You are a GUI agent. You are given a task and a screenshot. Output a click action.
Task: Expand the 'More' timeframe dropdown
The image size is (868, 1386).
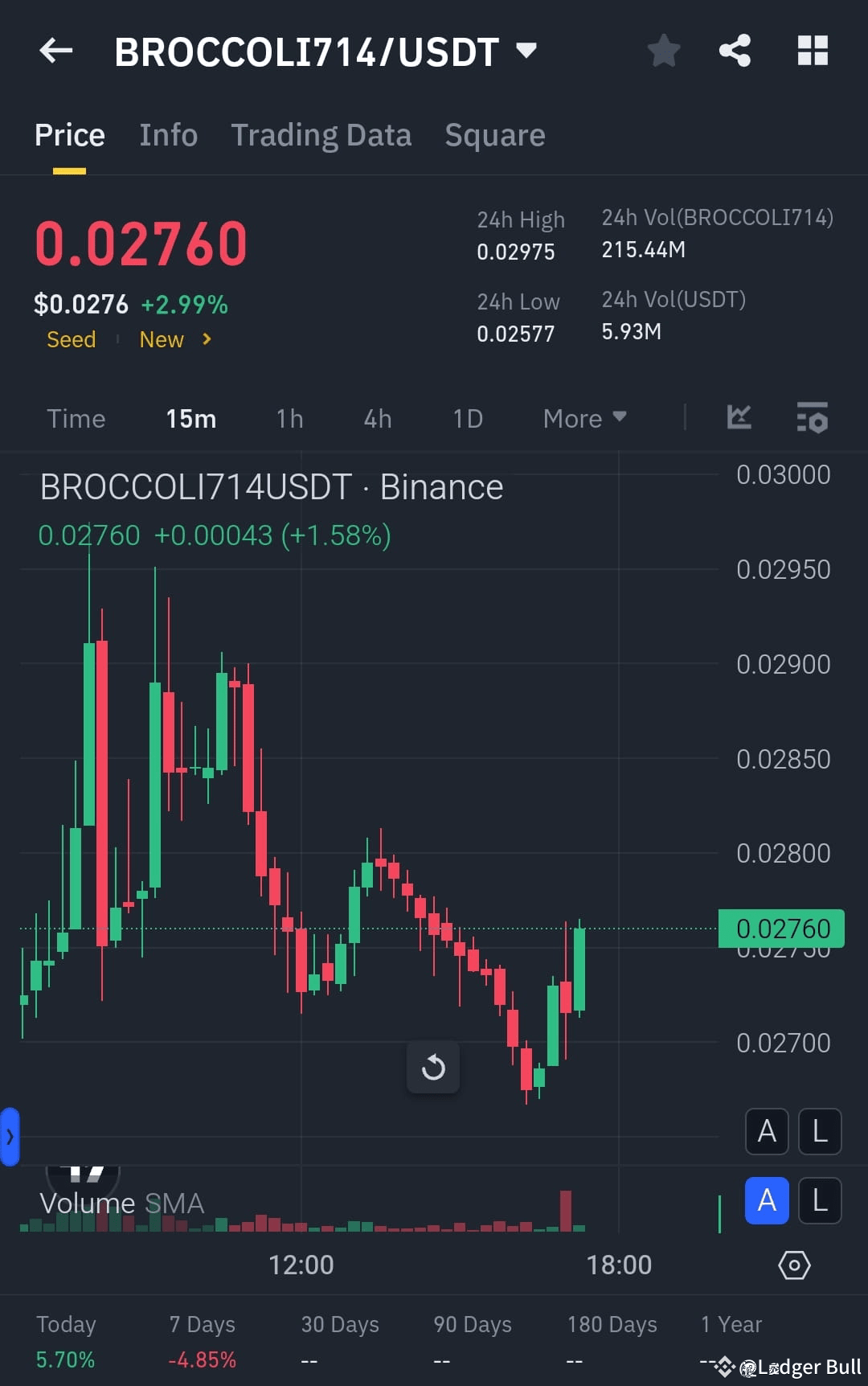tap(584, 418)
